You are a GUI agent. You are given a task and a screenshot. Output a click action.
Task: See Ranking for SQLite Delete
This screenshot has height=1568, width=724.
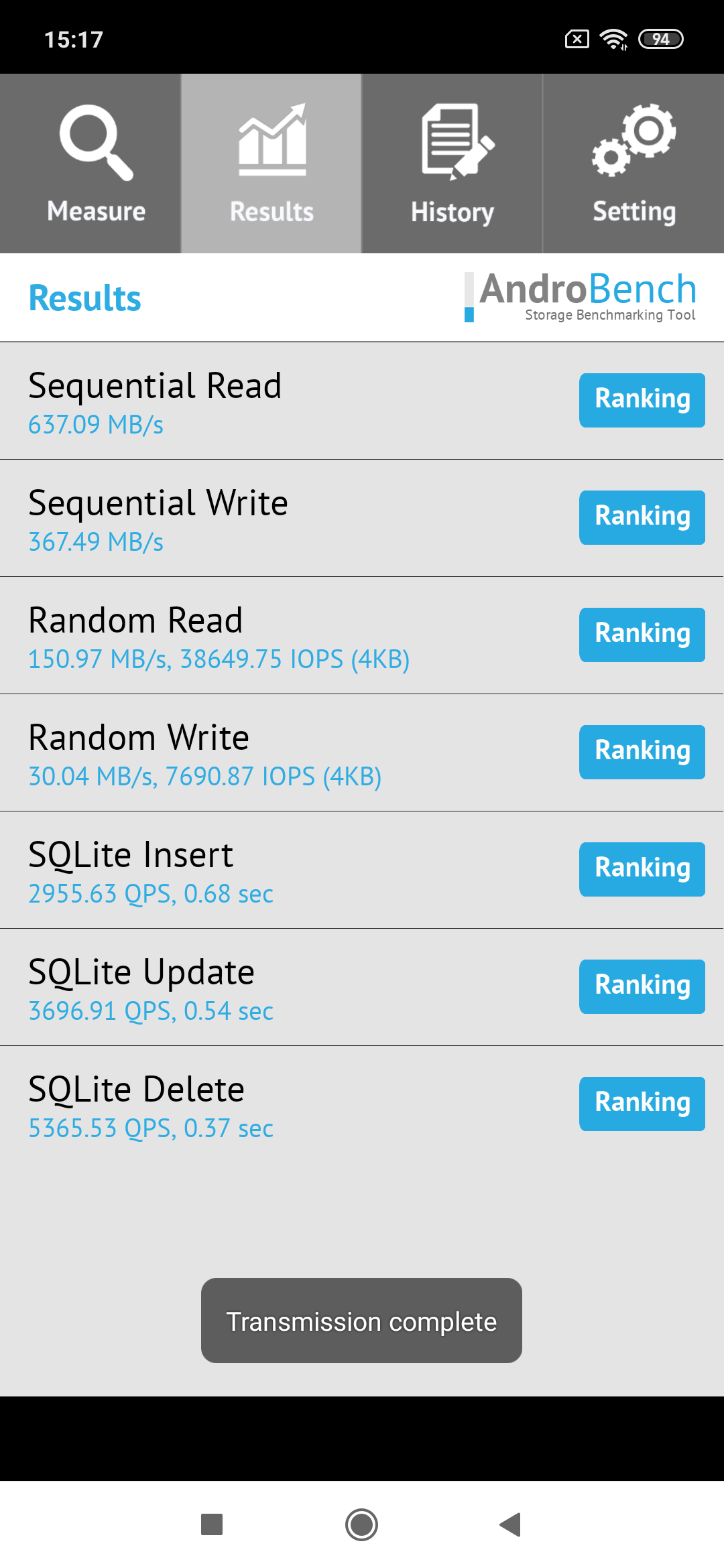coord(642,1104)
